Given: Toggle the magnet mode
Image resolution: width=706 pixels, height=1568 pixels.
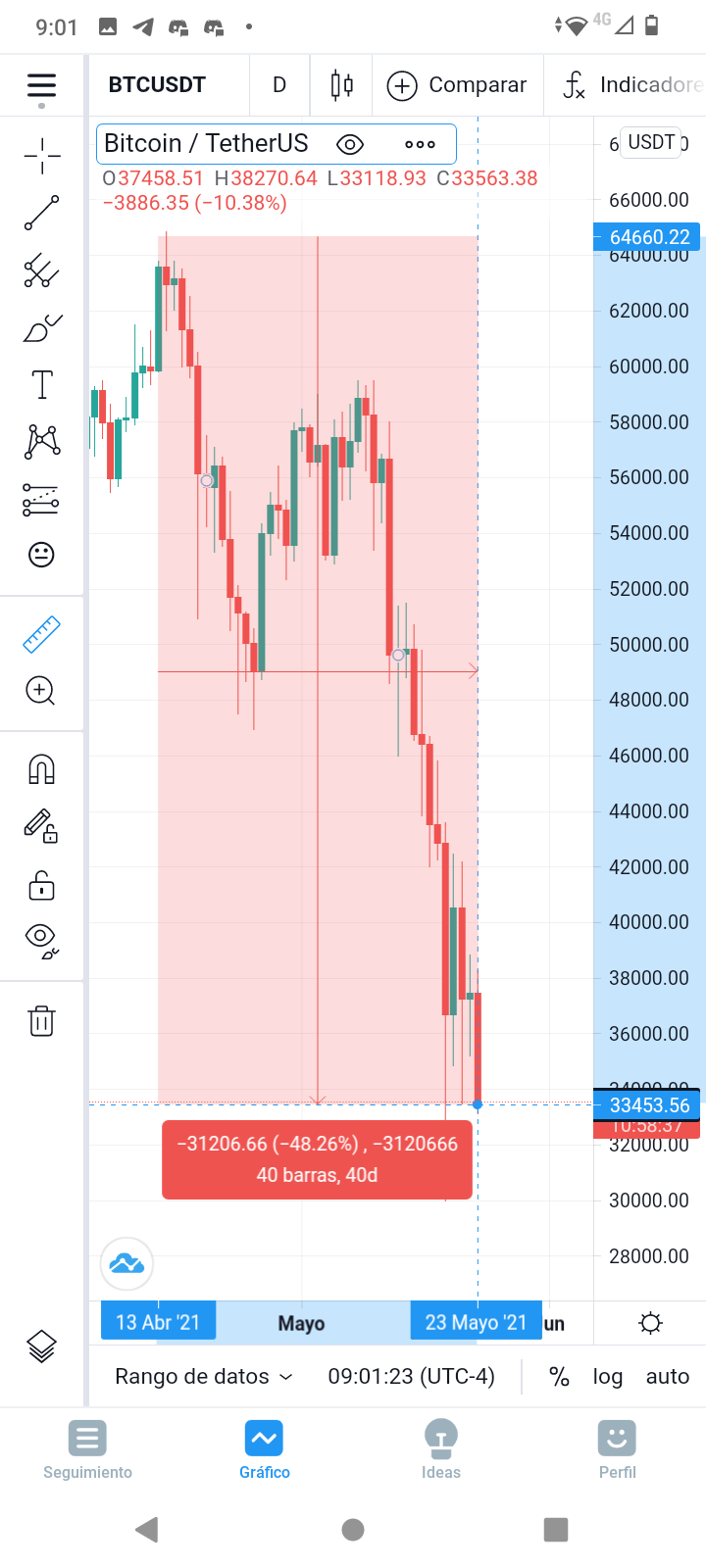Looking at the screenshot, I should pos(41,769).
